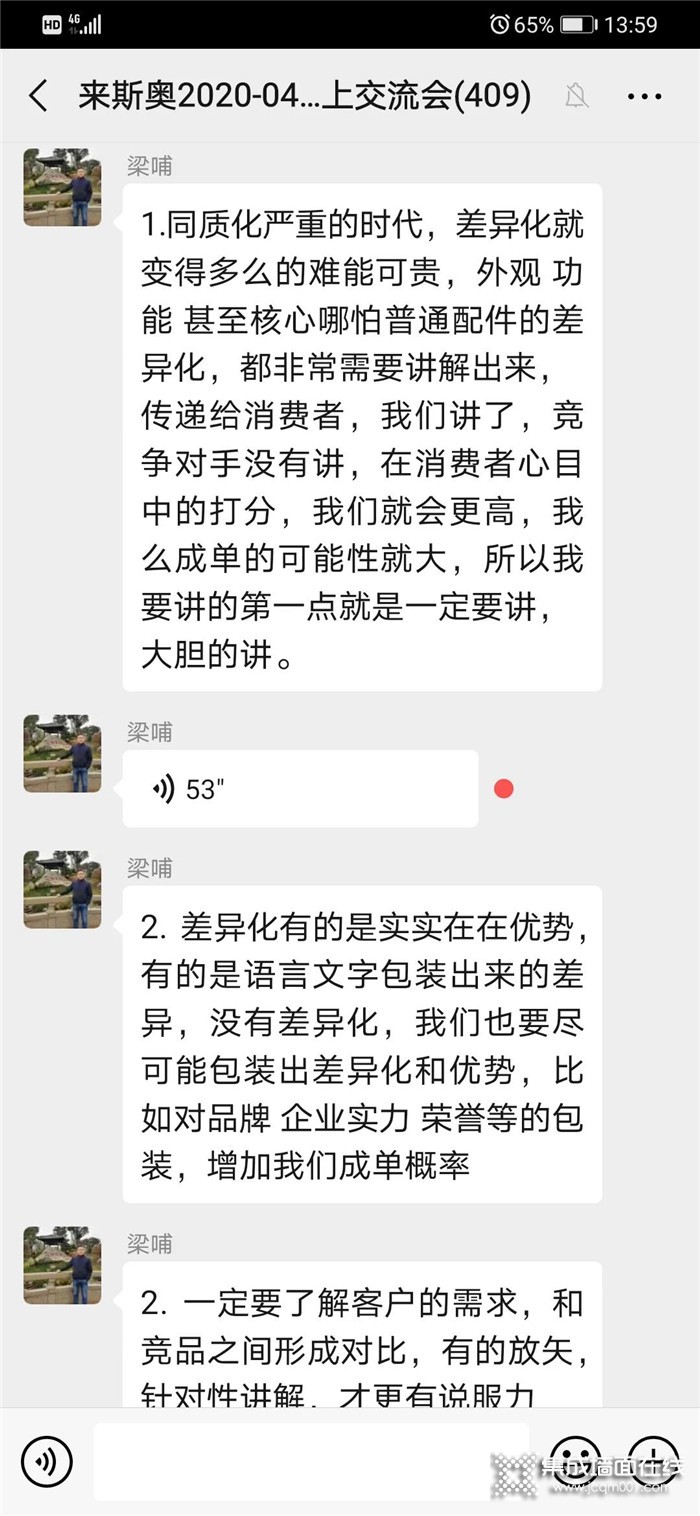Play the 53-second voice message
Viewport: 700px width, 1516px height.
(300, 789)
